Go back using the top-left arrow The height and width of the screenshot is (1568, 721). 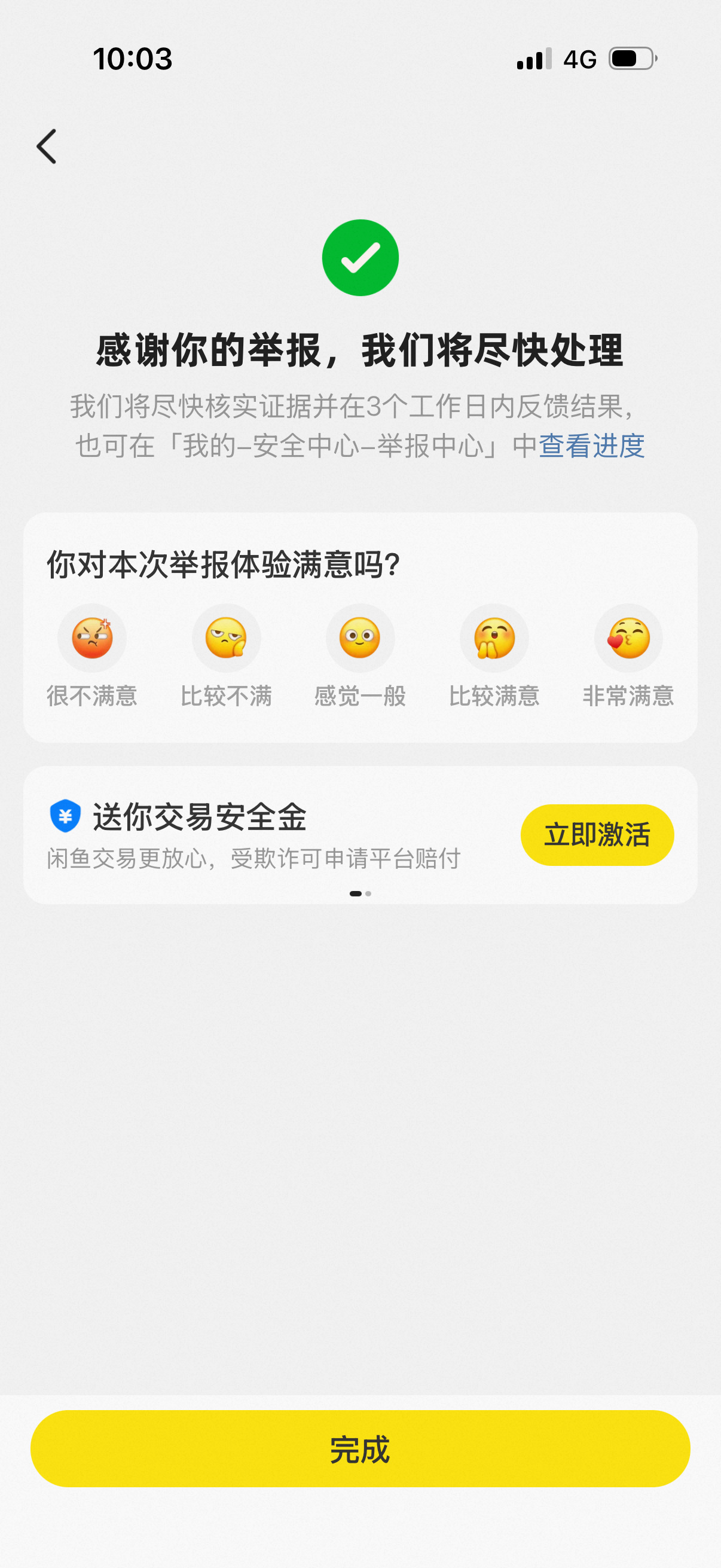[47, 146]
